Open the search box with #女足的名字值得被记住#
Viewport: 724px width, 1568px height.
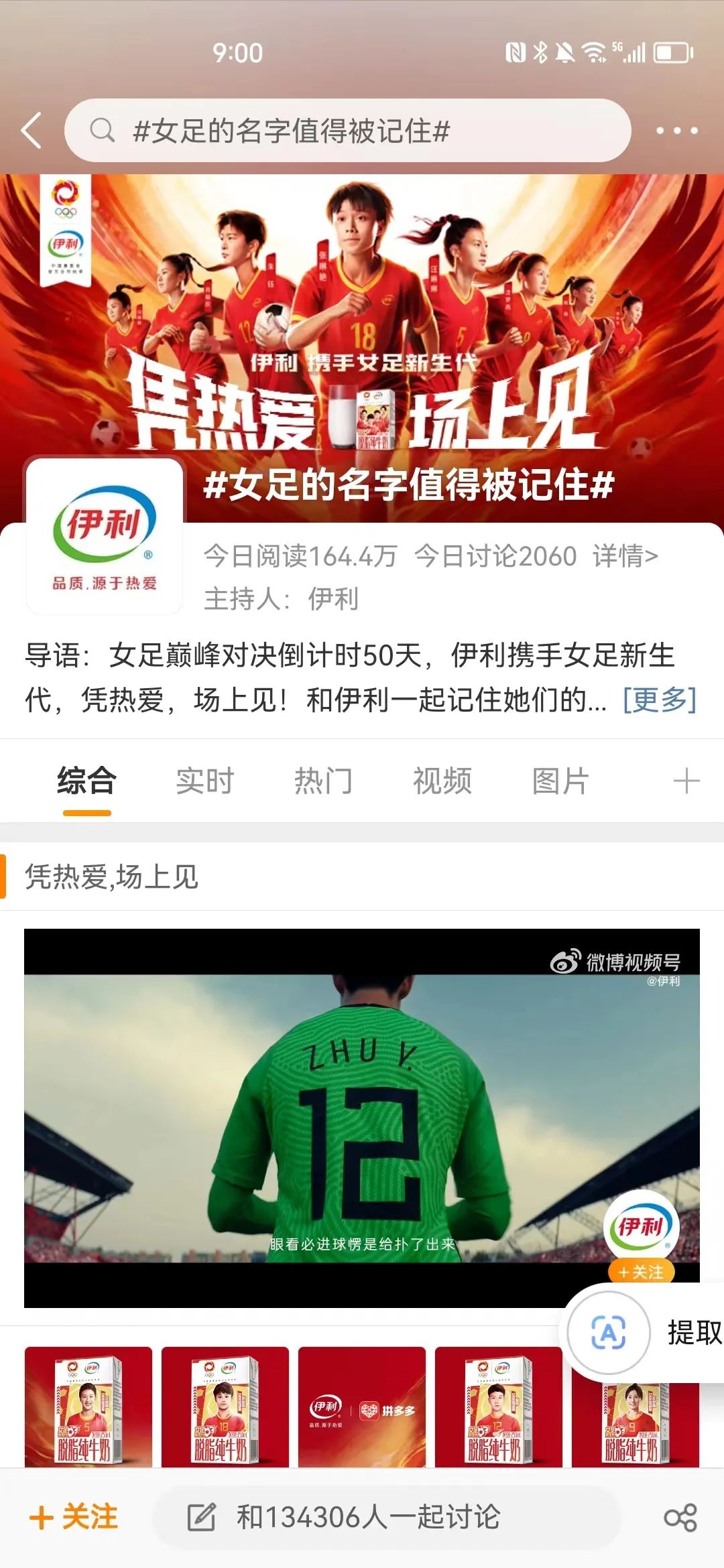347,130
